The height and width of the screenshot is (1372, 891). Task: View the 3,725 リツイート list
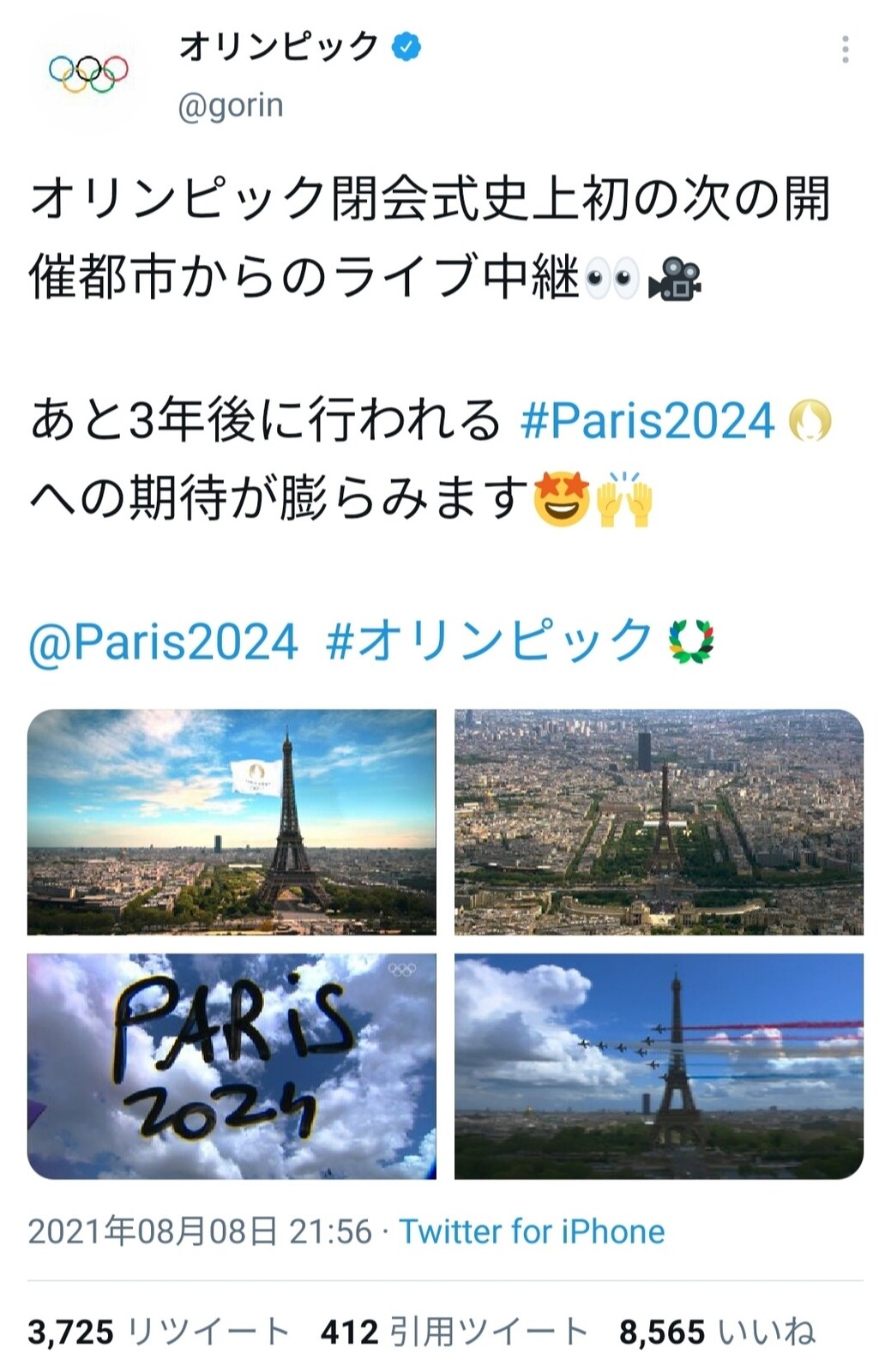159,1332
